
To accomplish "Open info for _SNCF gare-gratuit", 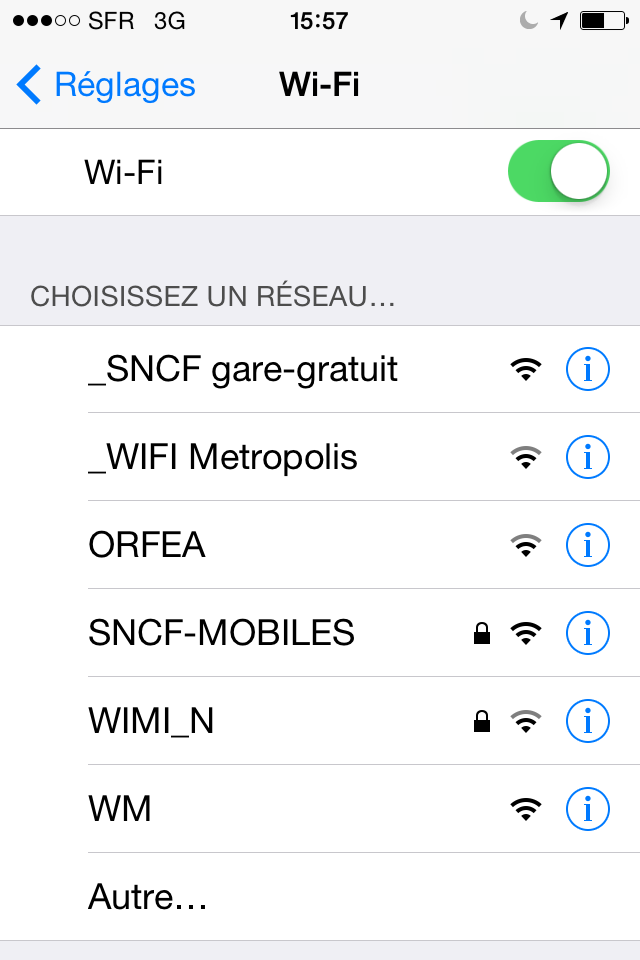I will pos(587,370).
